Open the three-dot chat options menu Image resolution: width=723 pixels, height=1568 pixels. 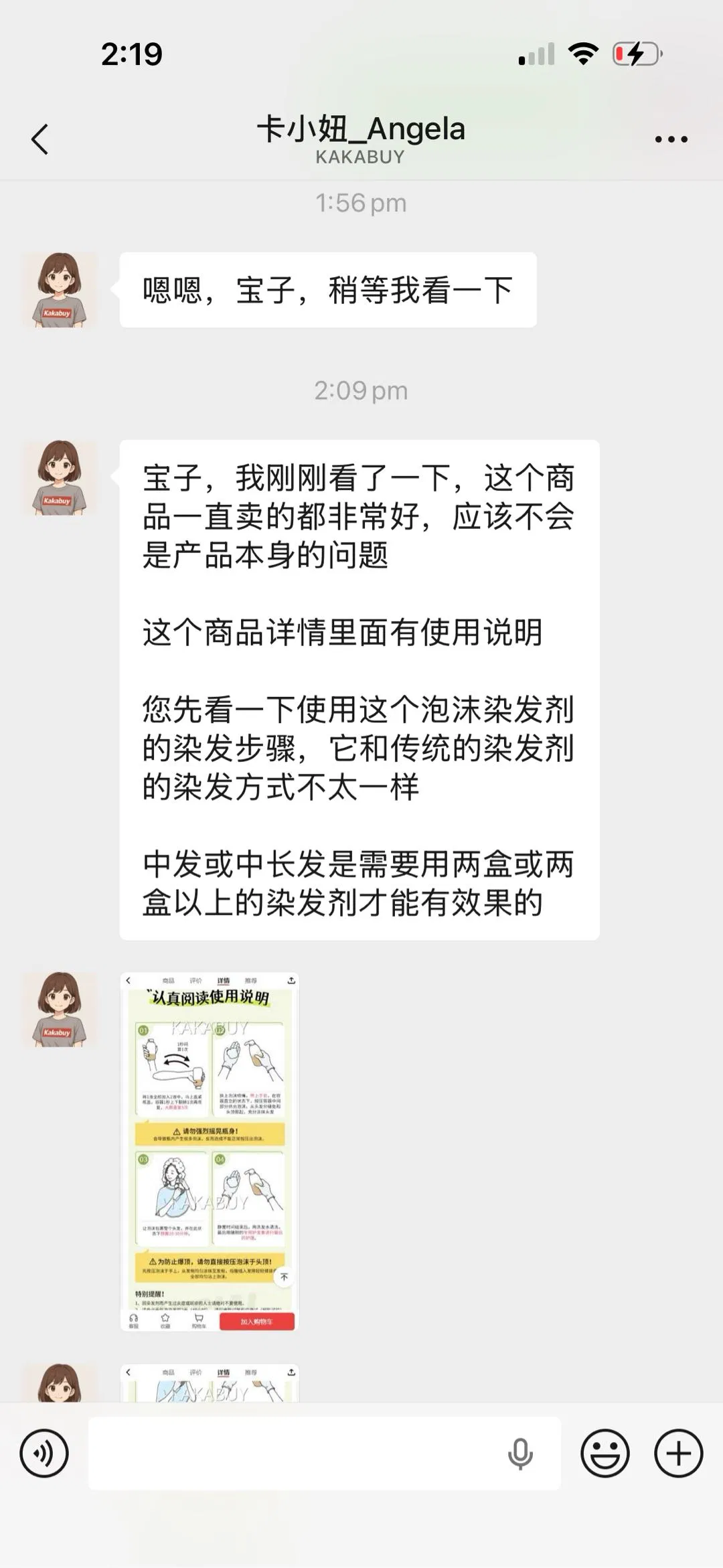pos(671,139)
